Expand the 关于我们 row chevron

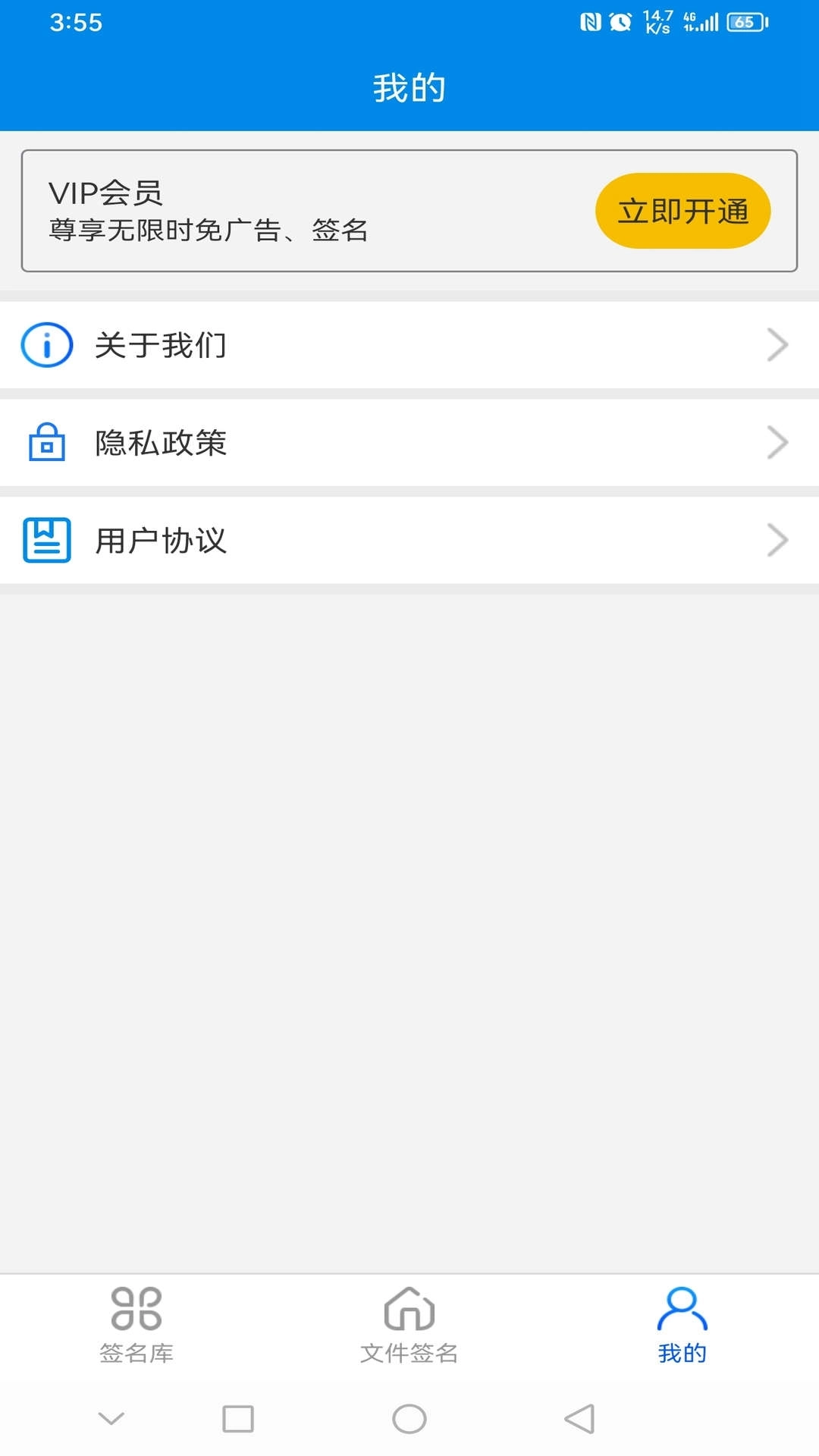(x=778, y=344)
